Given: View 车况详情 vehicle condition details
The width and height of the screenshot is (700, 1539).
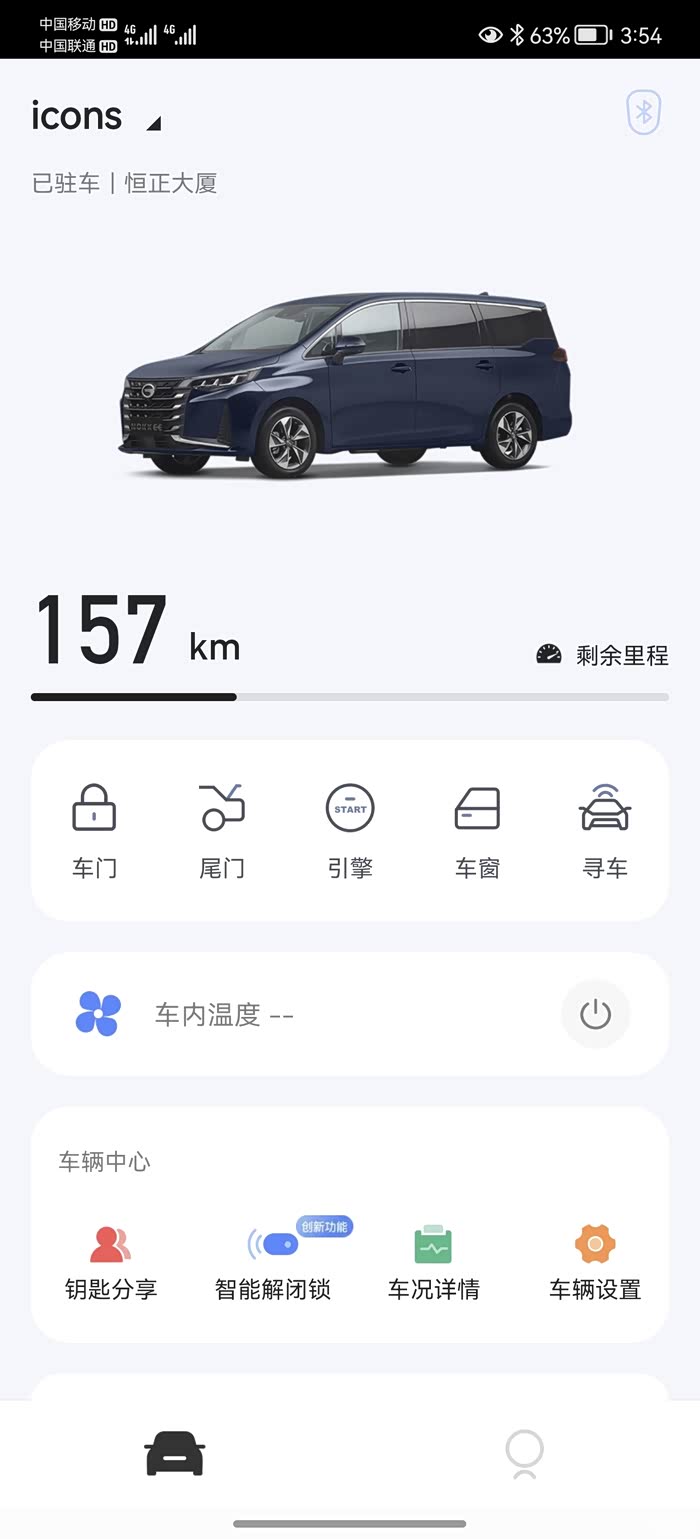Looking at the screenshot, I should [433, 1262].
